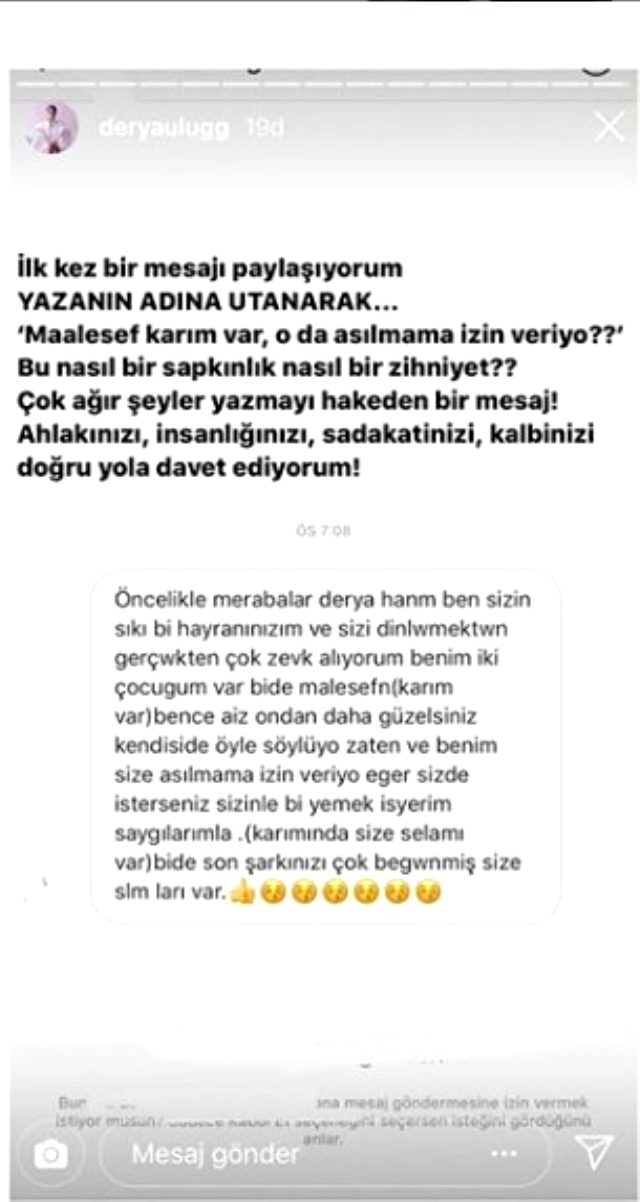Focus the Mesaj gönder reply field
Screen dimensions: 640x1202
[300, 1155]
